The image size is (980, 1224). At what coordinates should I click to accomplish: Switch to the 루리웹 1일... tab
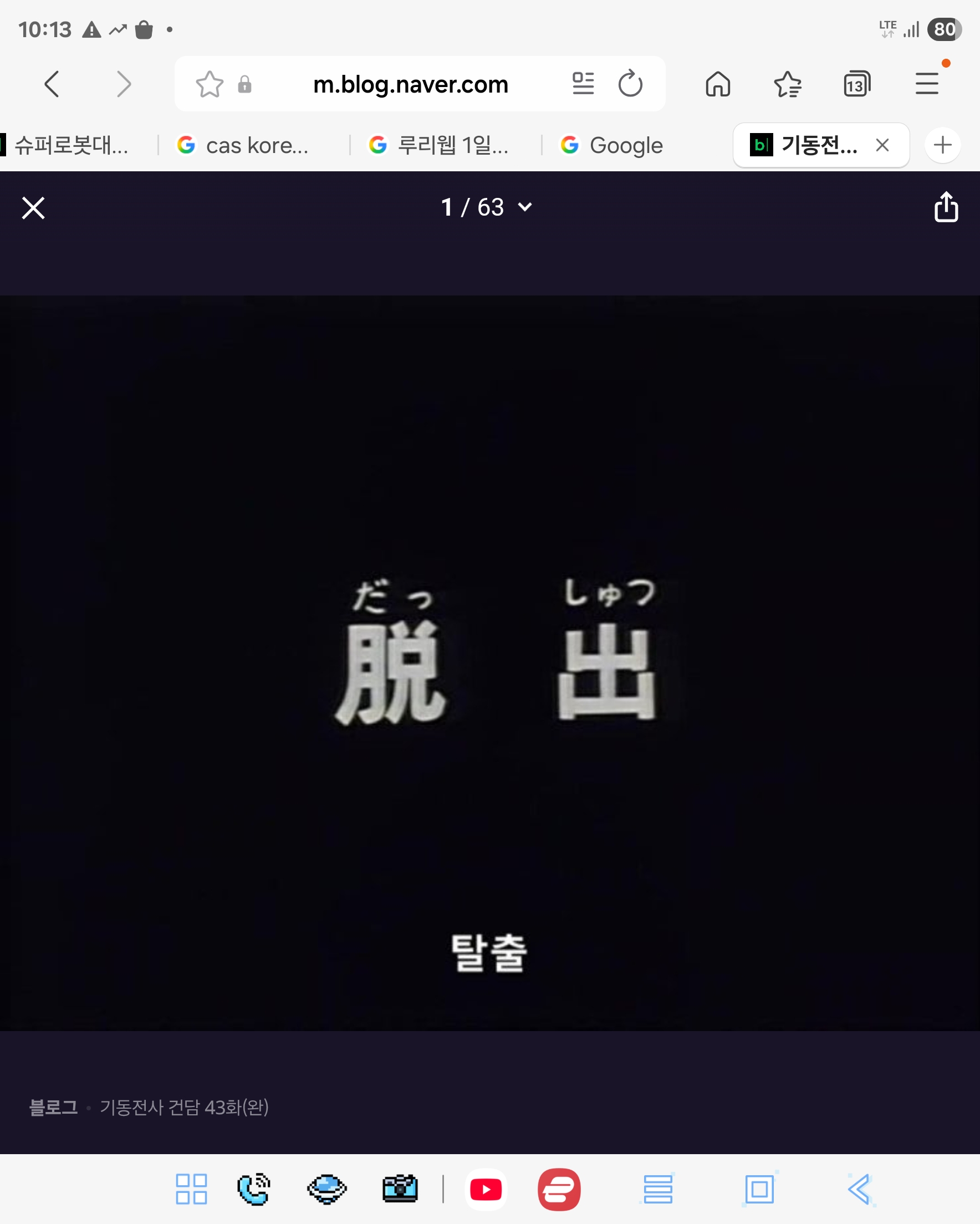point(440,145)
